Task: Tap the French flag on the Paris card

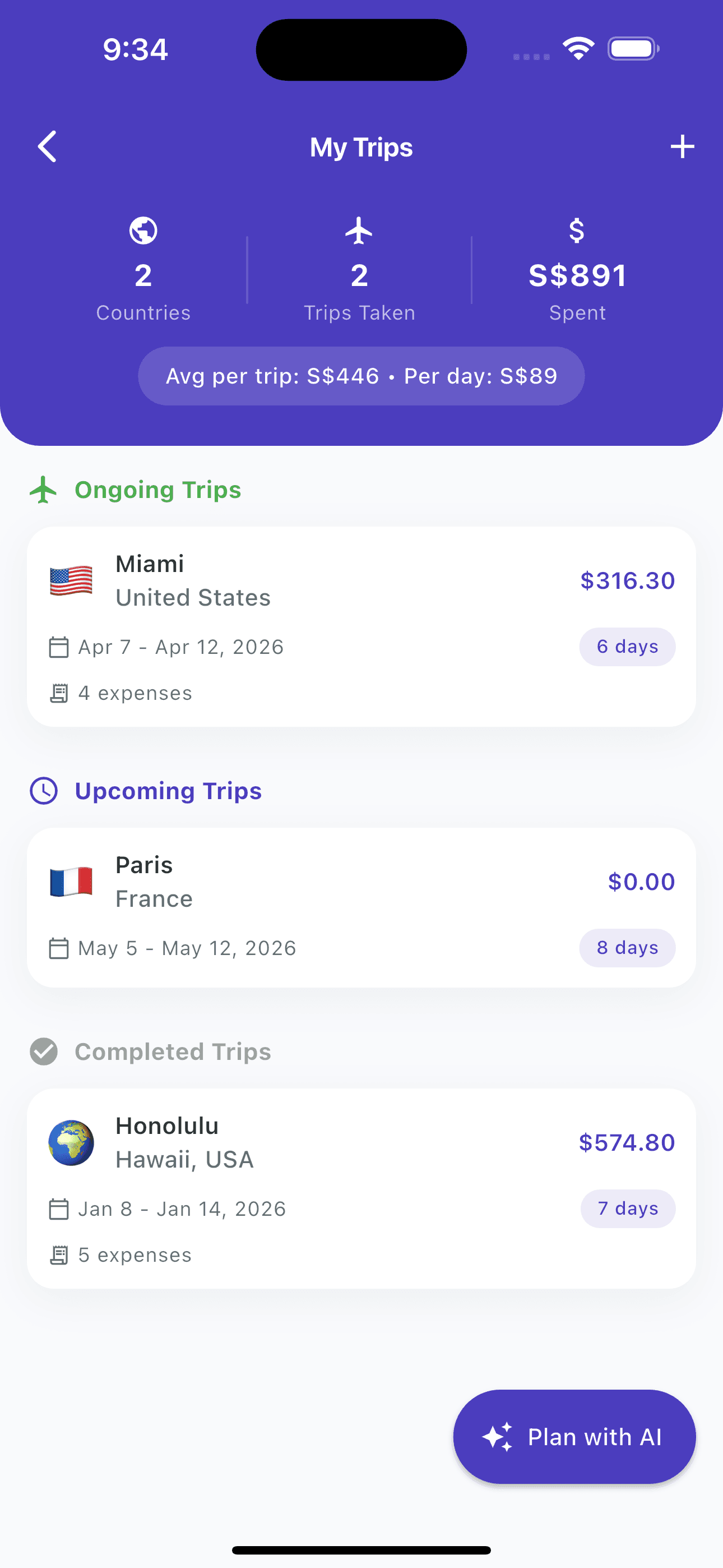Action: 71,881
